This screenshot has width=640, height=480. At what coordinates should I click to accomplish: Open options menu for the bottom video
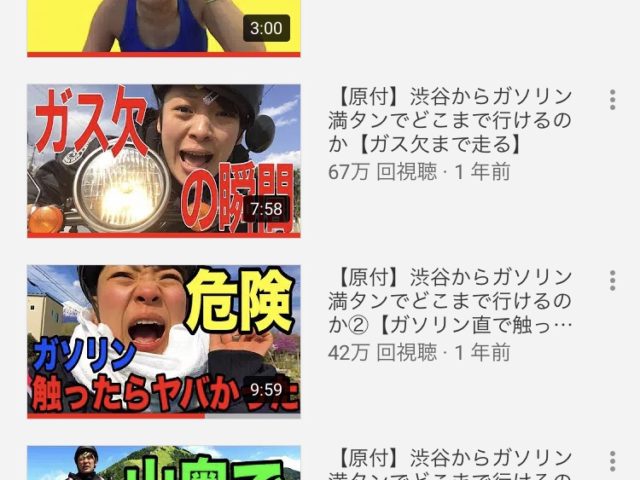point(612,459)
